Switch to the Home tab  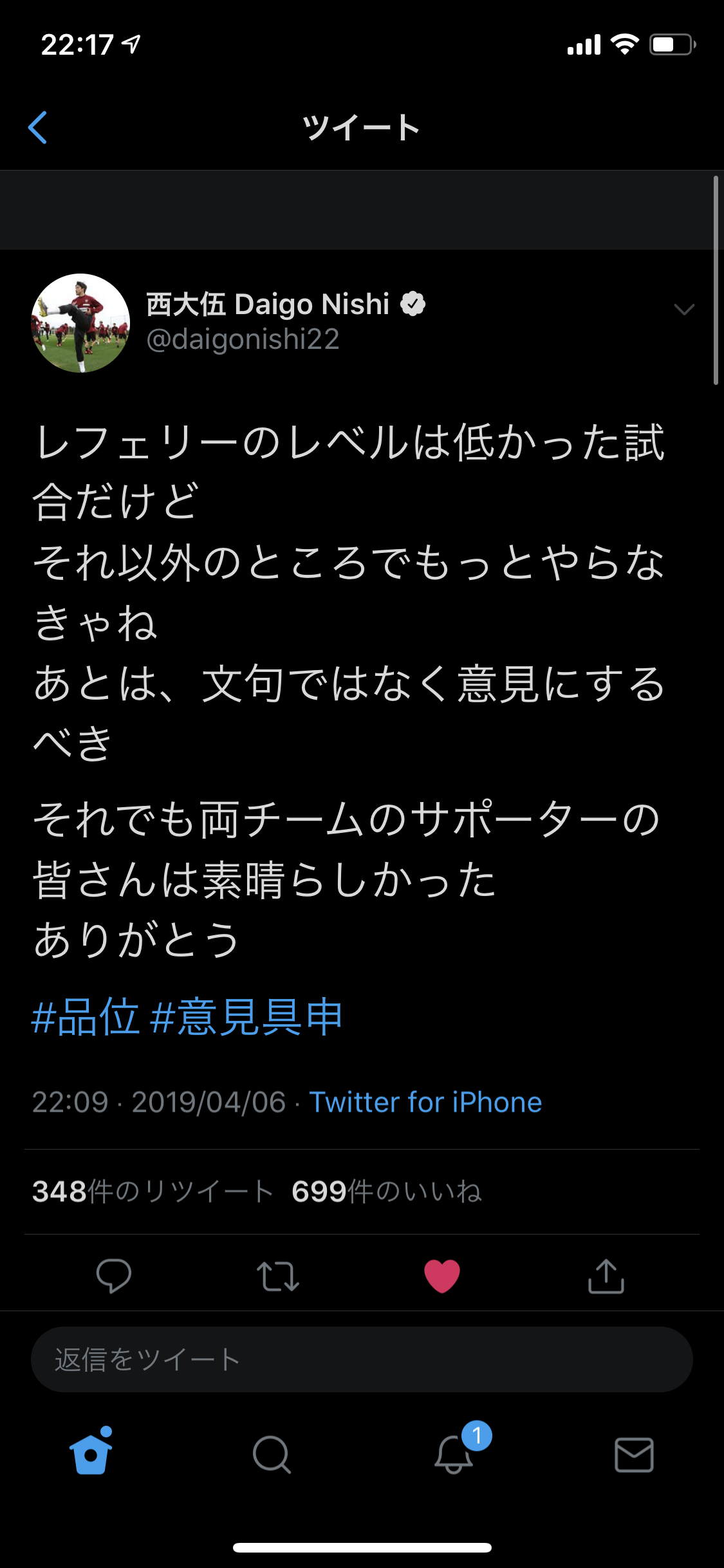[91, 1453]
